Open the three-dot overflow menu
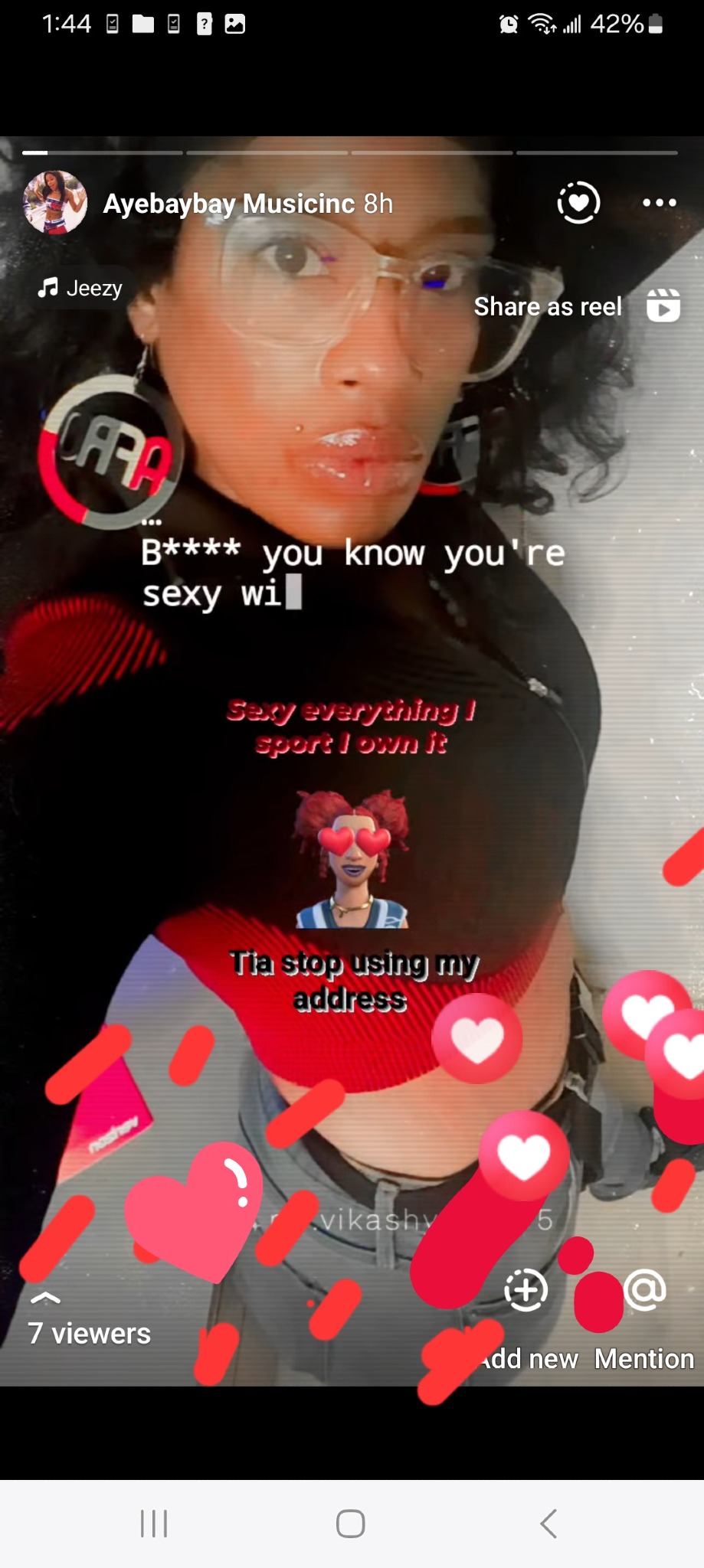Screen dimensions: 704x1568 659,203
